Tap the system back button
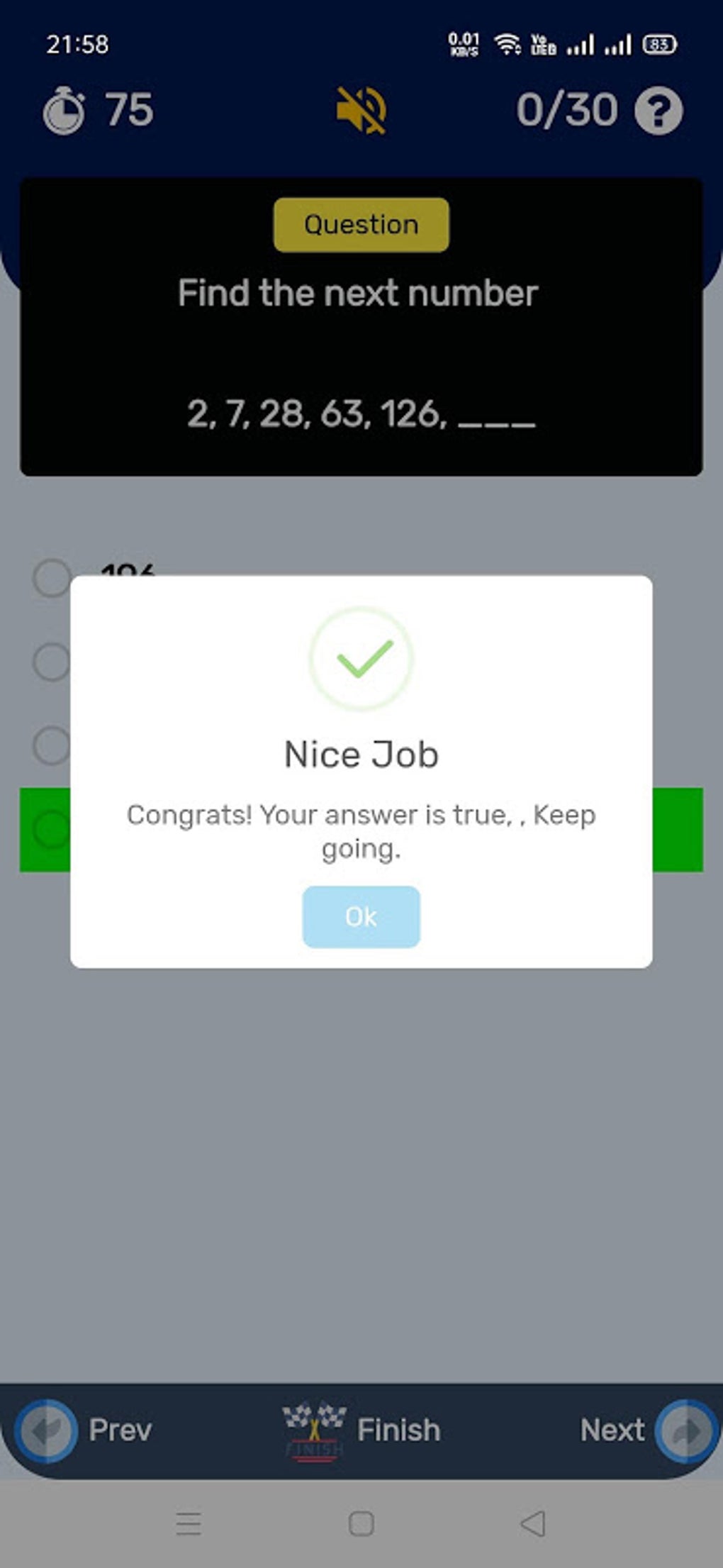Screen dimensions: 723x1568 [533, 1523]
